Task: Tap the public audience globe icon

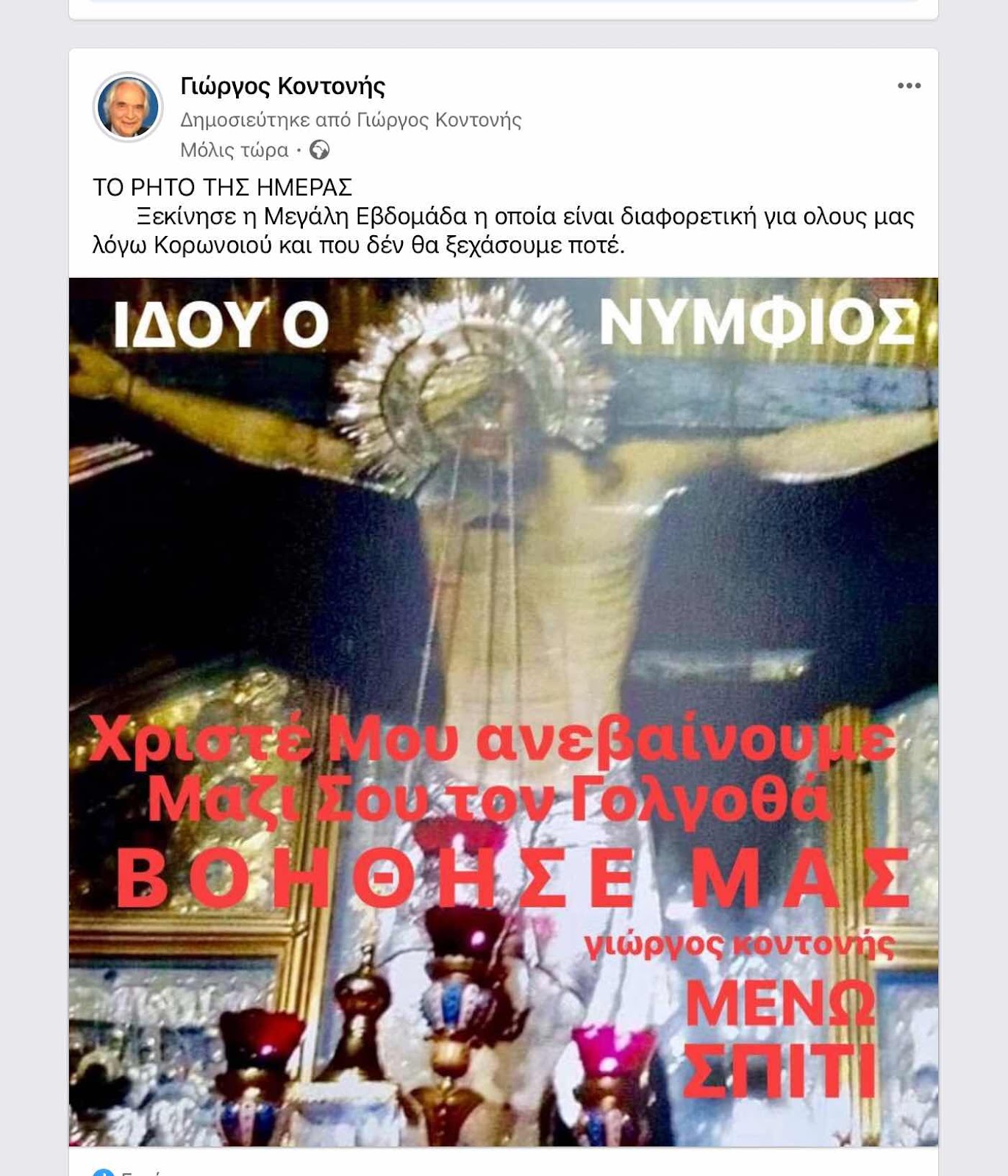Action: pyautogui.click(x=319, y=150)
